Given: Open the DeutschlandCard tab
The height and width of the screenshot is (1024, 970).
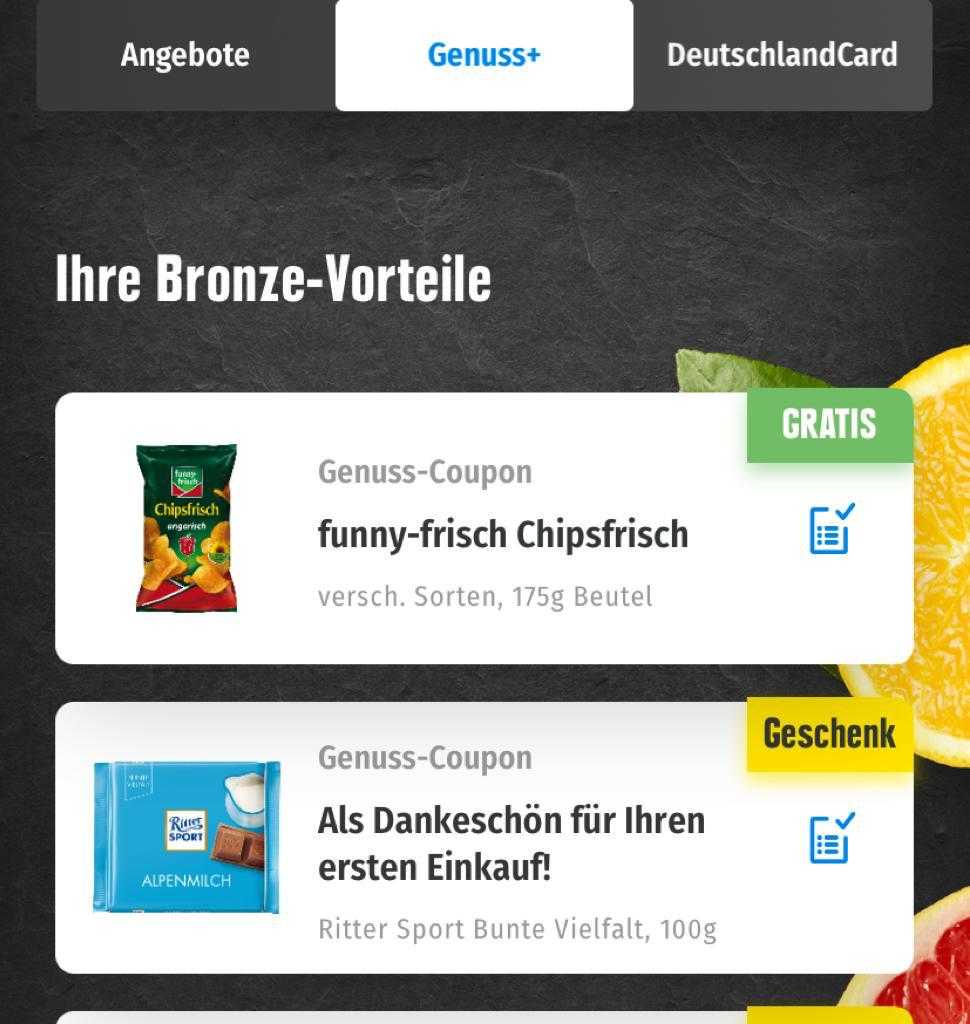Looking at the screenshot, I should click(782, 55).
